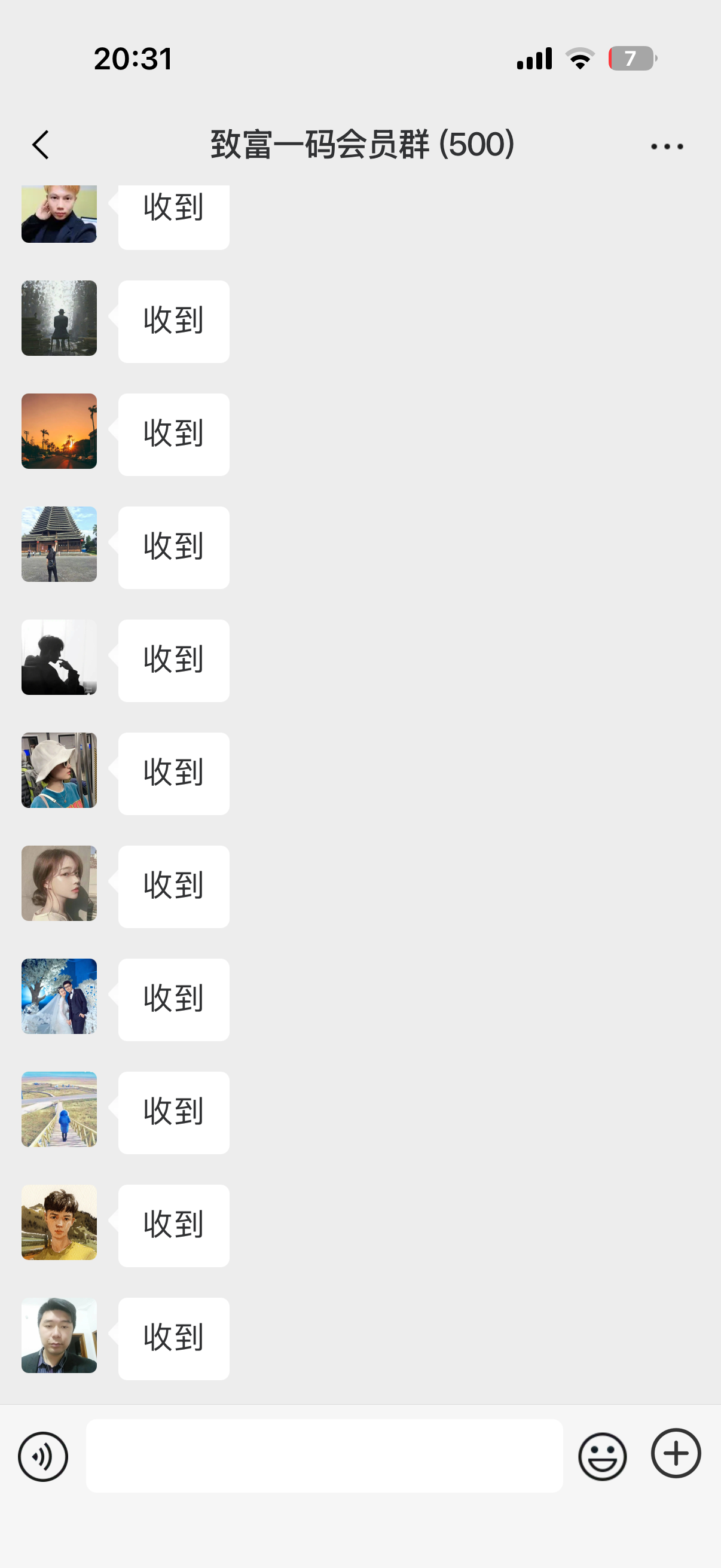Open profile of sunset palm trees avatar
Viewport: 721px width, 1568px height.
(59, 431)
